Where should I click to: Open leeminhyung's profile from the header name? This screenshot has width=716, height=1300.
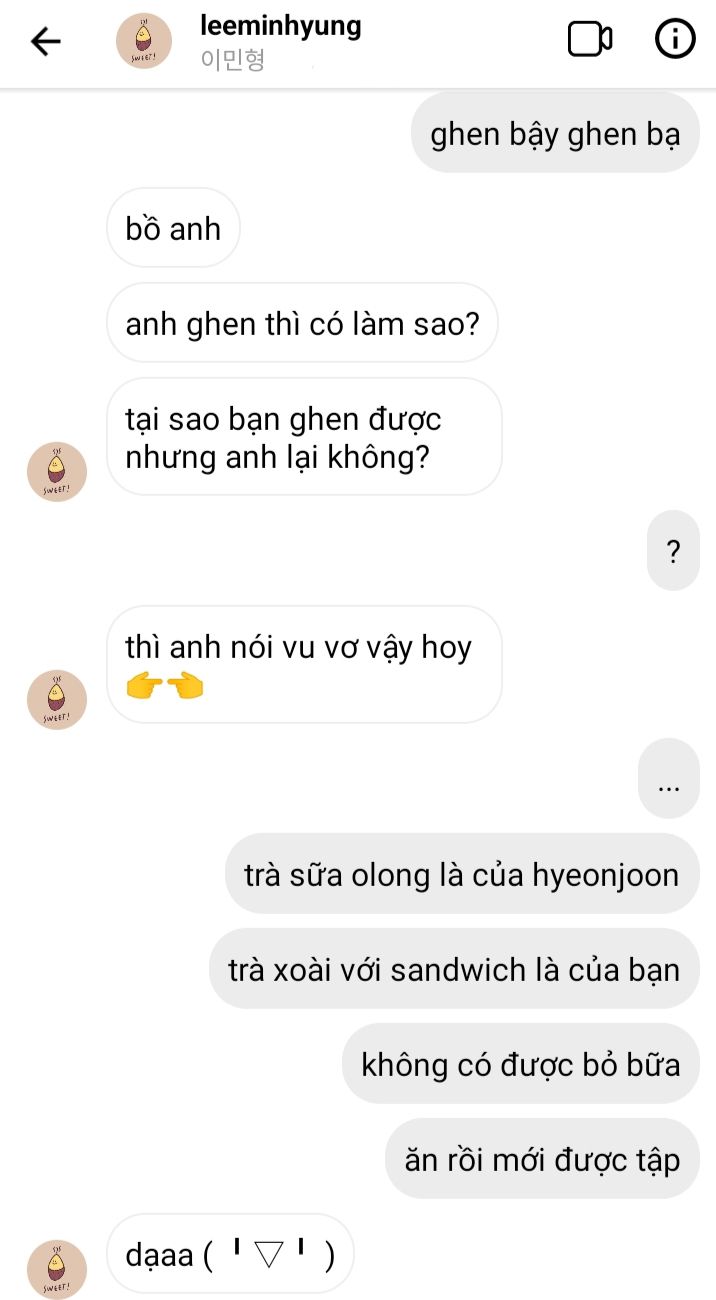tap(280, 25)
